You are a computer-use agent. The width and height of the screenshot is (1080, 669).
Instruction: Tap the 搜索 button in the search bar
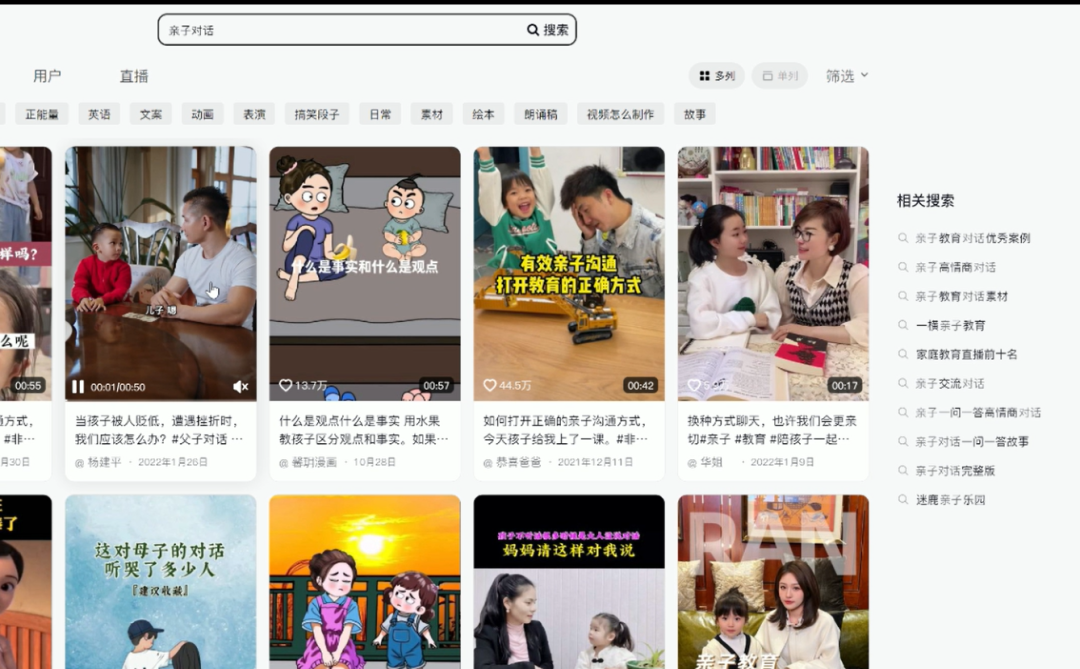548,30
